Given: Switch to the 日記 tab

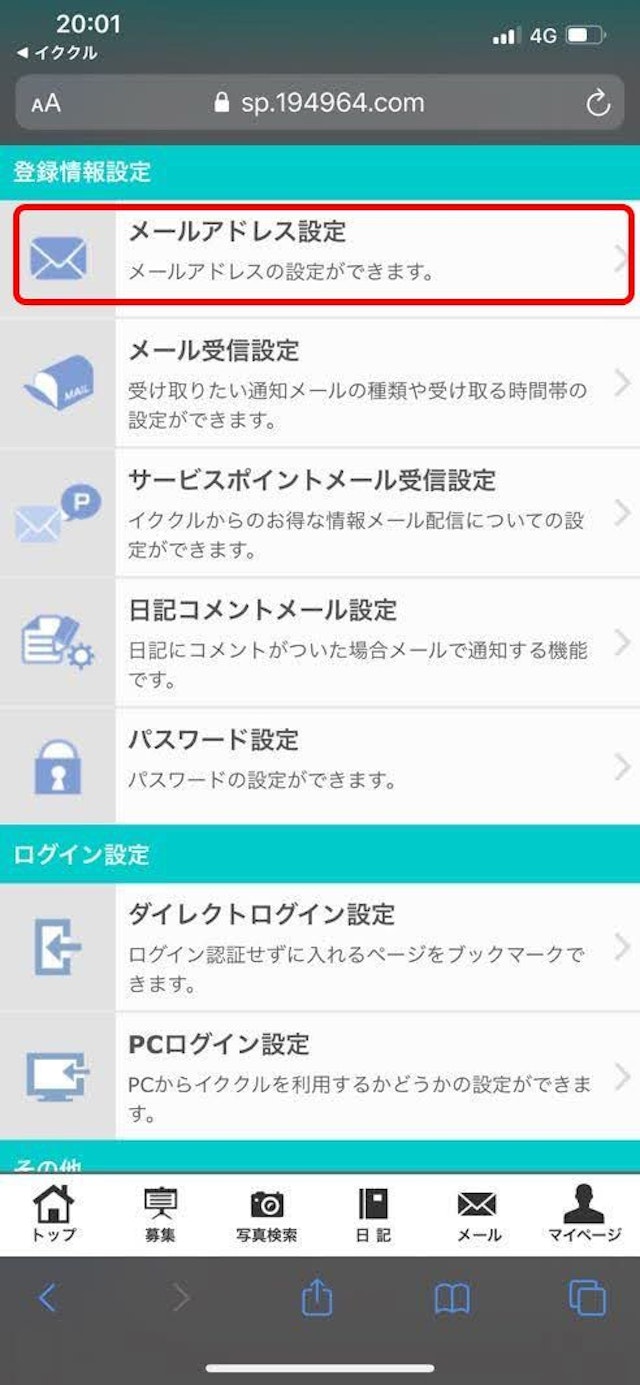Looking at the screenshot, I should coord(373,1213).
